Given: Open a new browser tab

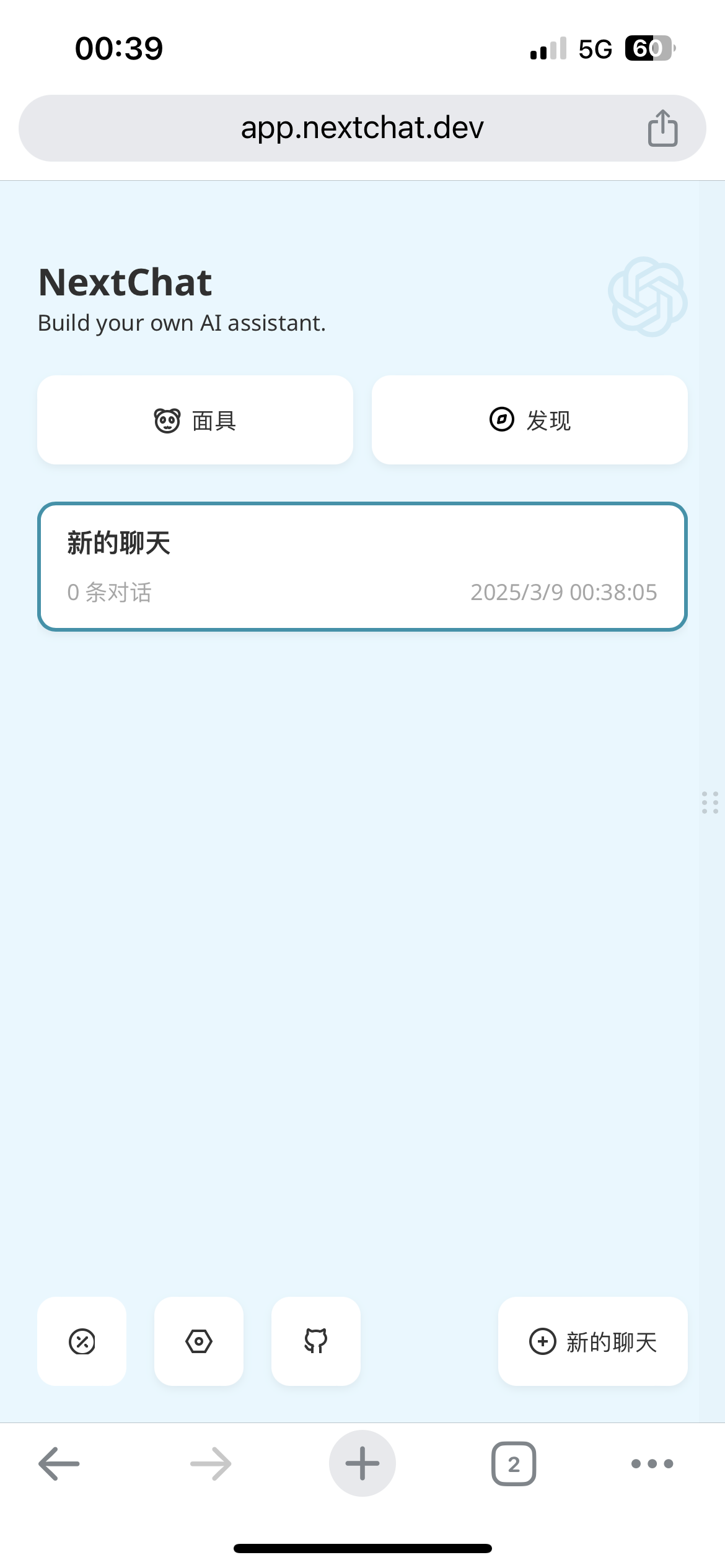Looking at the screenshot, I should [362, 1463].
